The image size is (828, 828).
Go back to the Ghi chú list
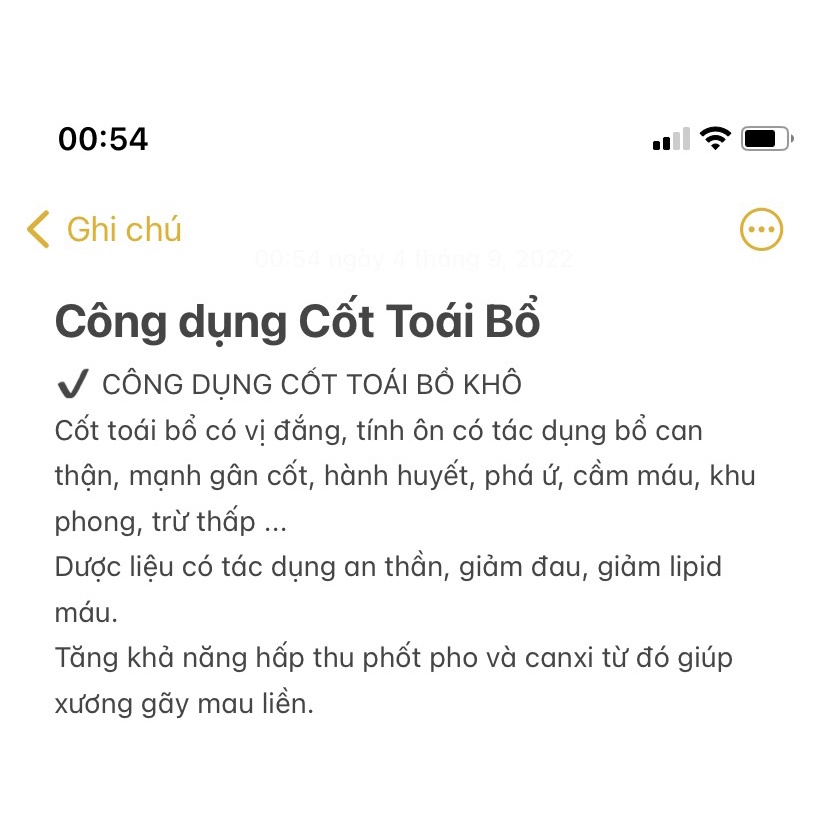click(104, 230)
